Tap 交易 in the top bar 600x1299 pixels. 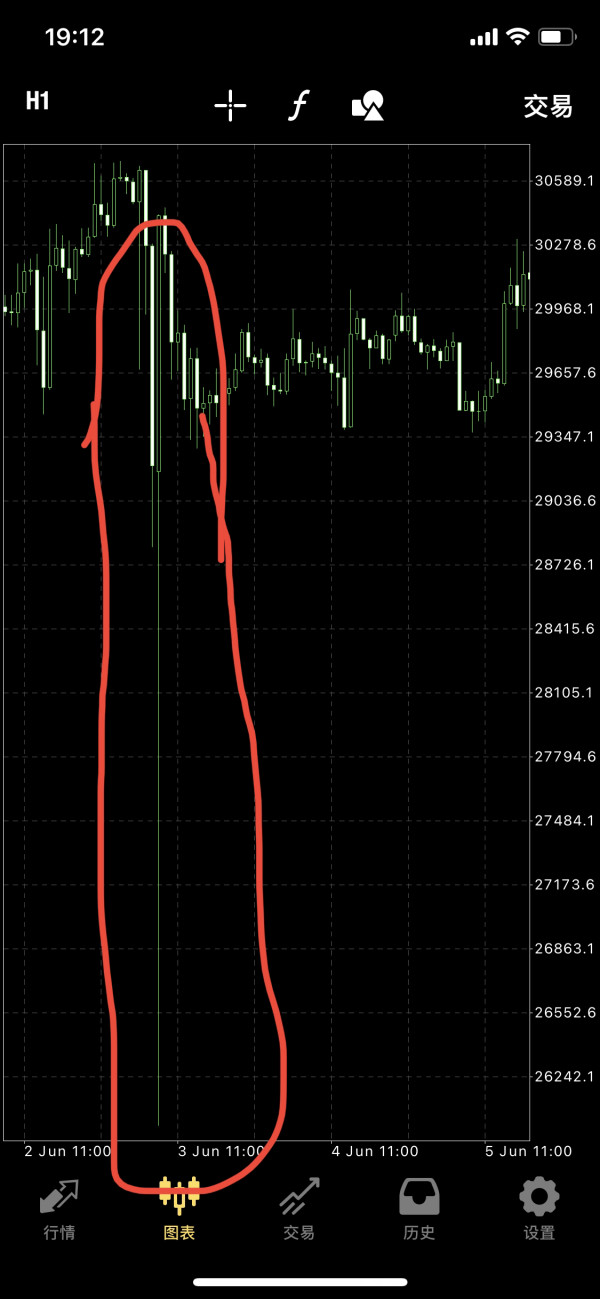[548, 106]
